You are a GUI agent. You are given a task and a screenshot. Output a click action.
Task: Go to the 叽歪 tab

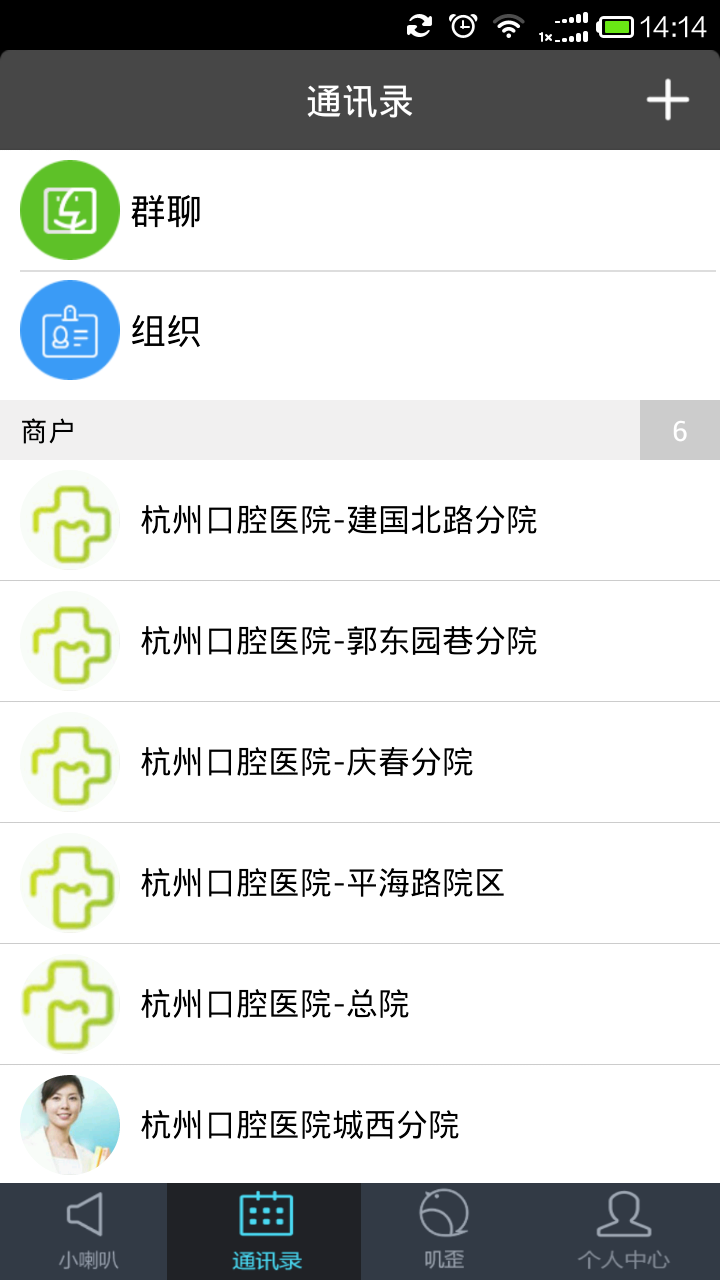[444, 1232]
